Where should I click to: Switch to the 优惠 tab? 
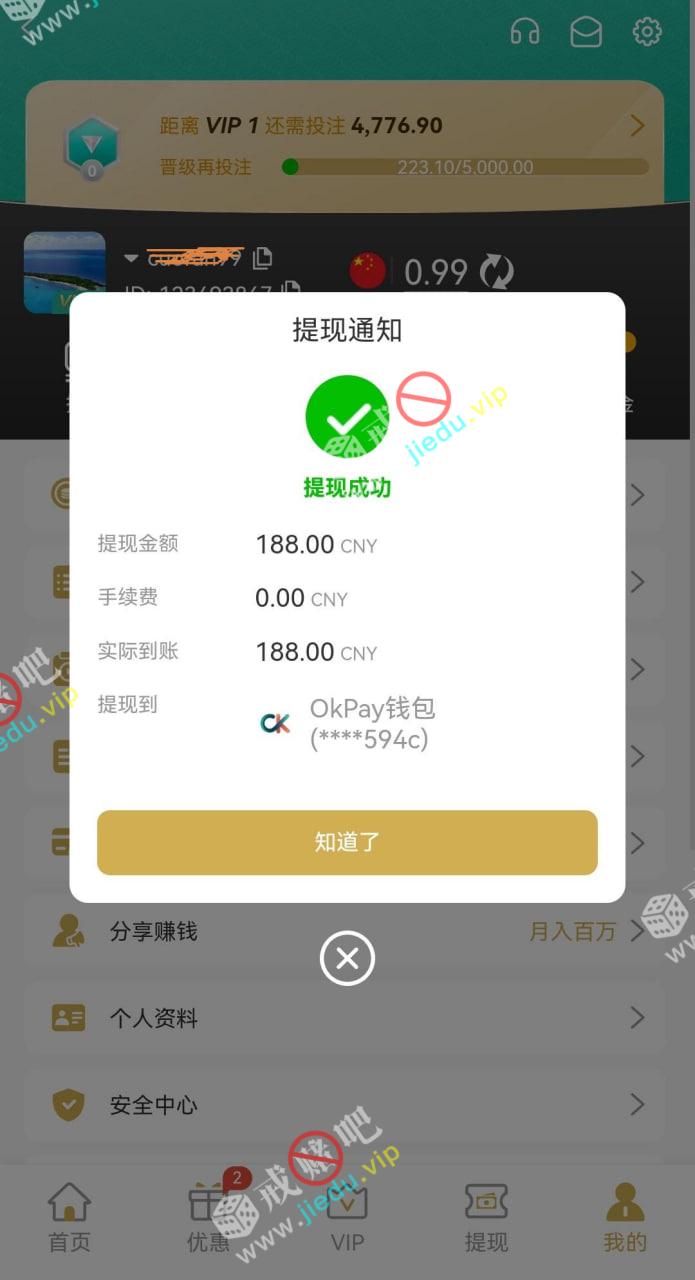209,1217
